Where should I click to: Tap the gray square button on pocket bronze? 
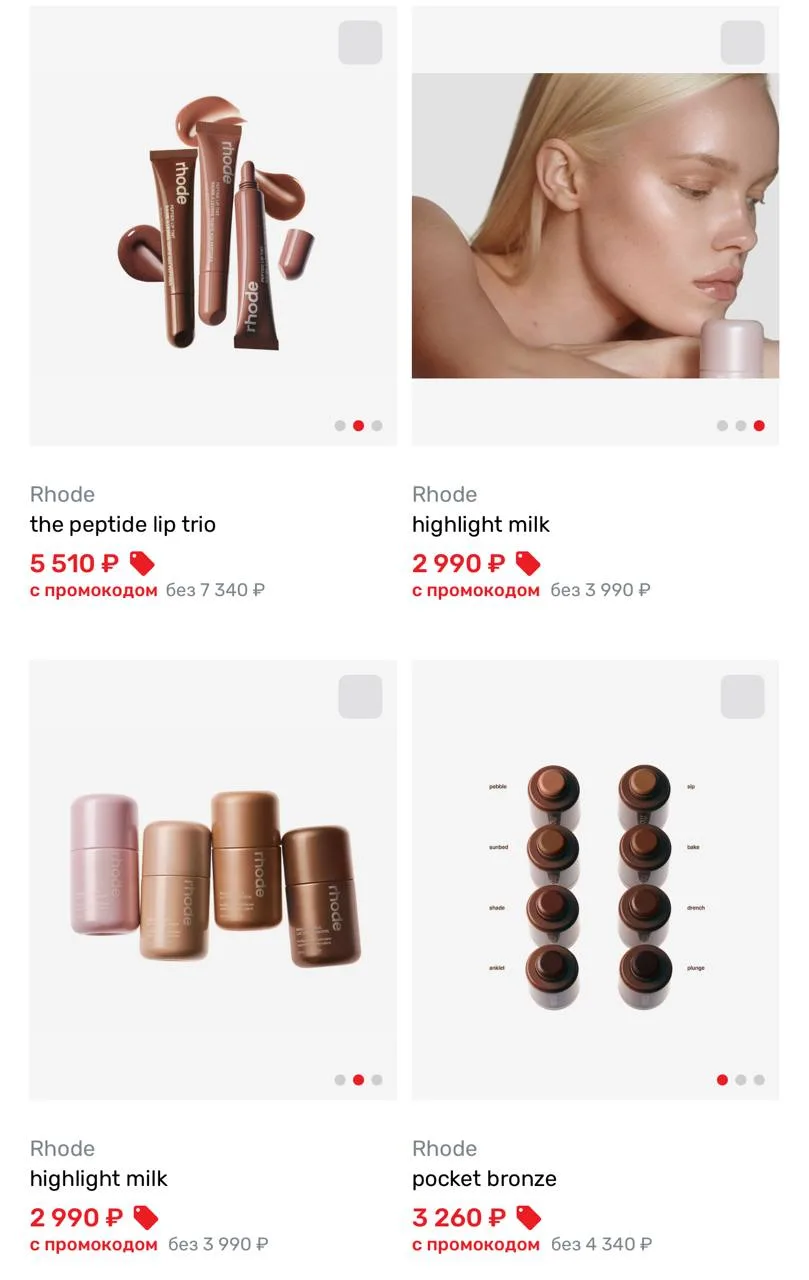(x=742, y=697)
